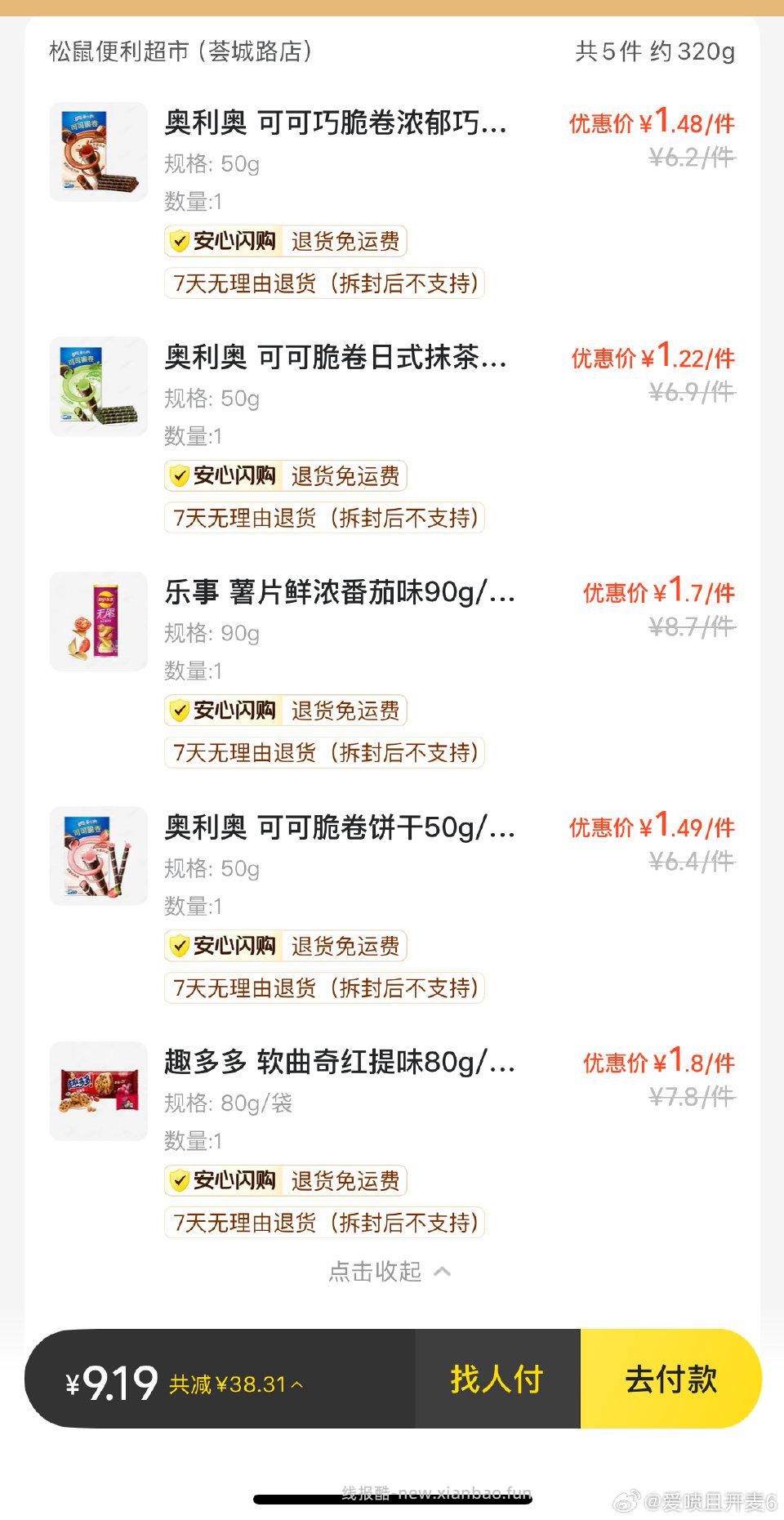Tap the ¥9.19 total price display

[x=110, y=1382]
